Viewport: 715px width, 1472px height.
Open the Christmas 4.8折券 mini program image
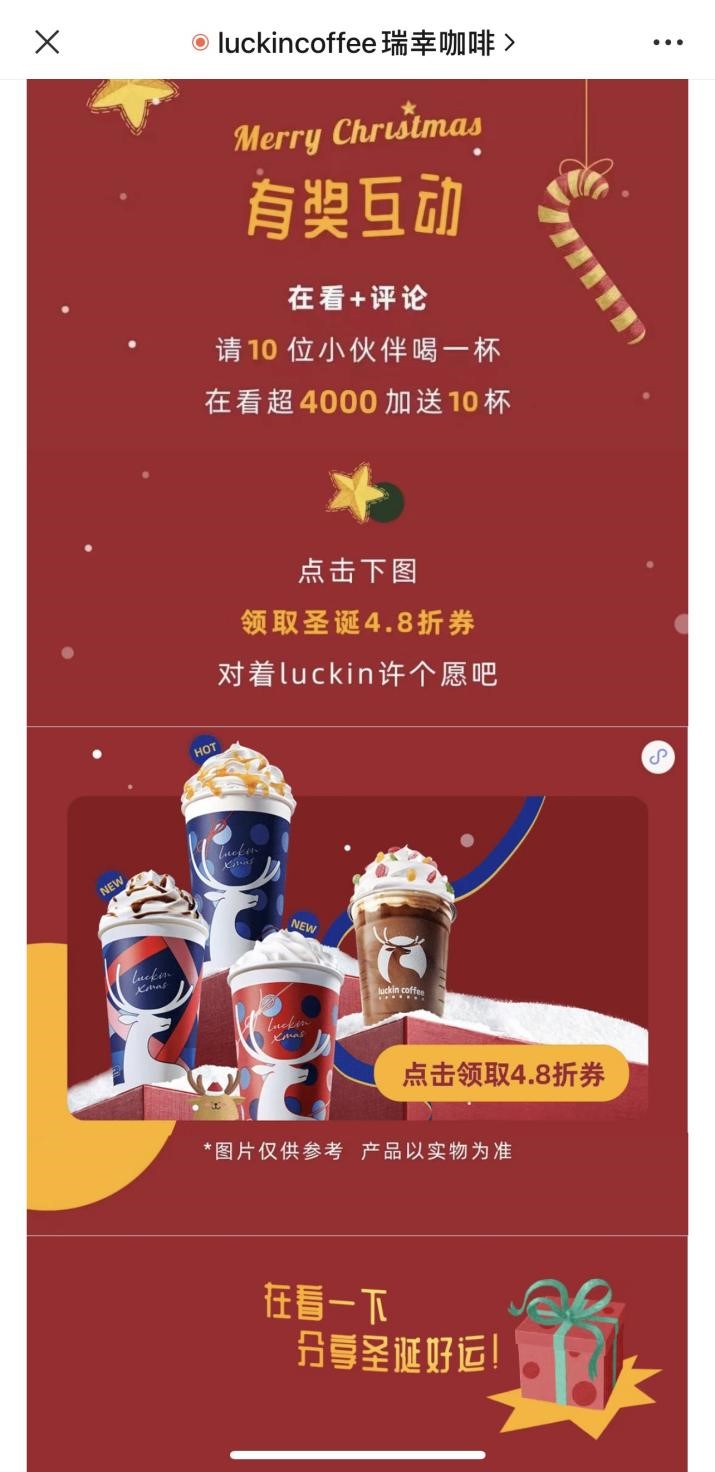pos(357,957)
